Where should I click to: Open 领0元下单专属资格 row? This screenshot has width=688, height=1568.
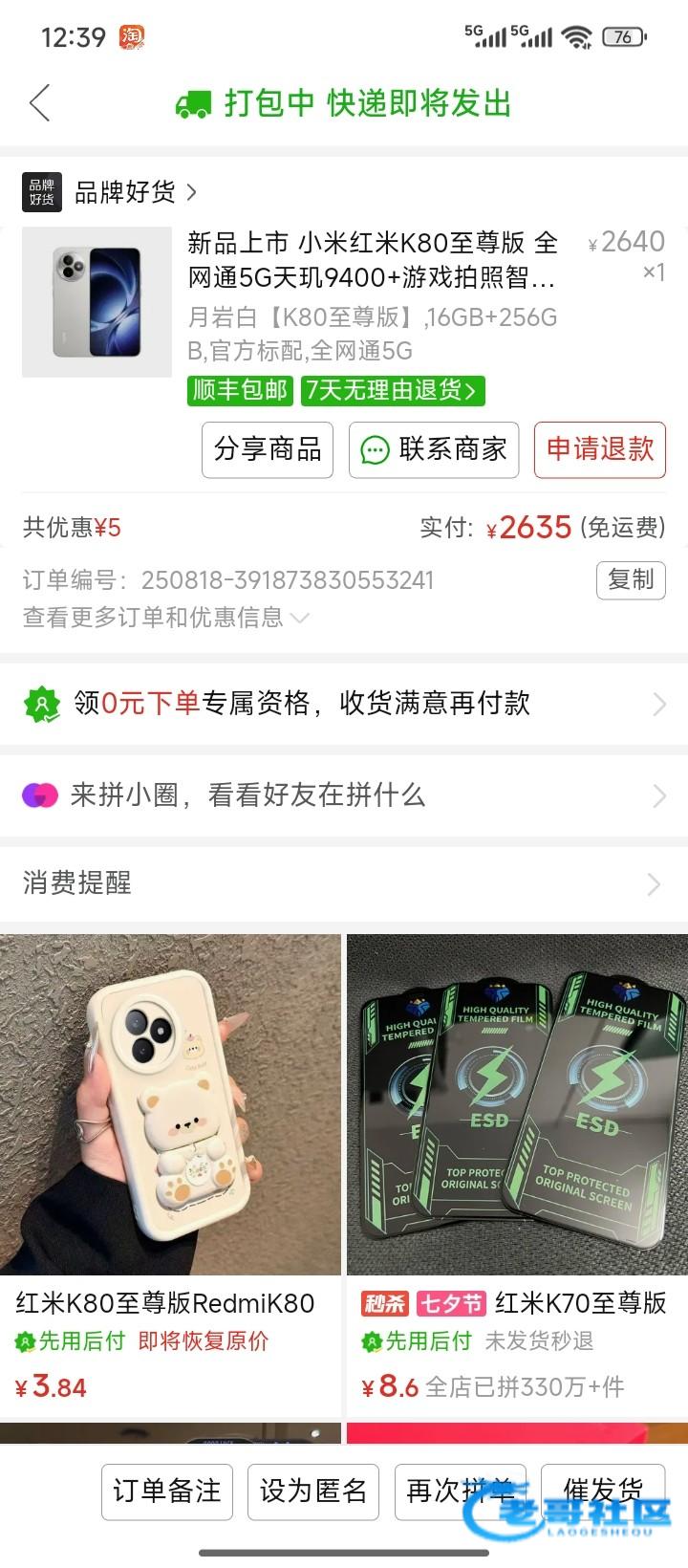click(x=344, y=704)
